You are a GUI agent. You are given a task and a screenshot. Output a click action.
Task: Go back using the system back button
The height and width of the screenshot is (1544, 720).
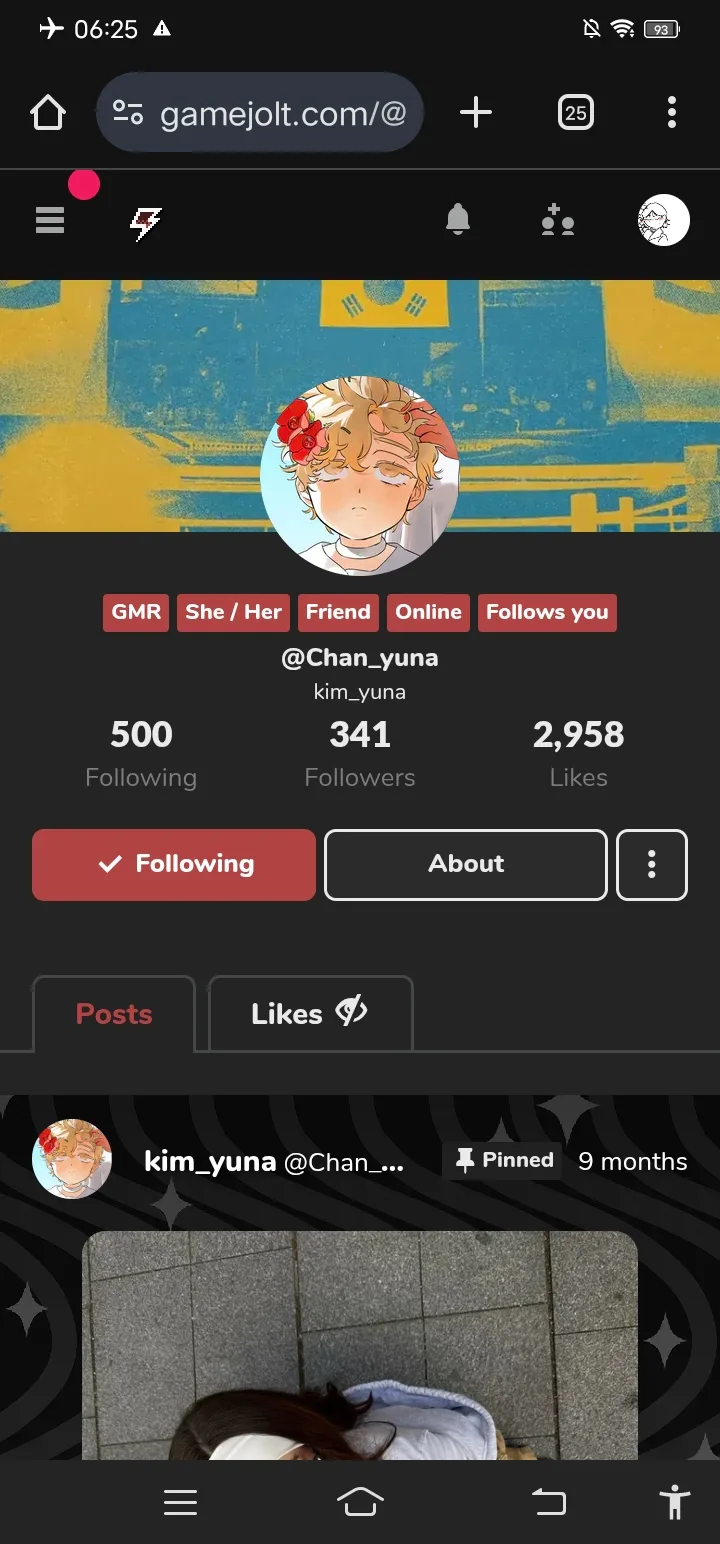click(x=548, y=1502)
